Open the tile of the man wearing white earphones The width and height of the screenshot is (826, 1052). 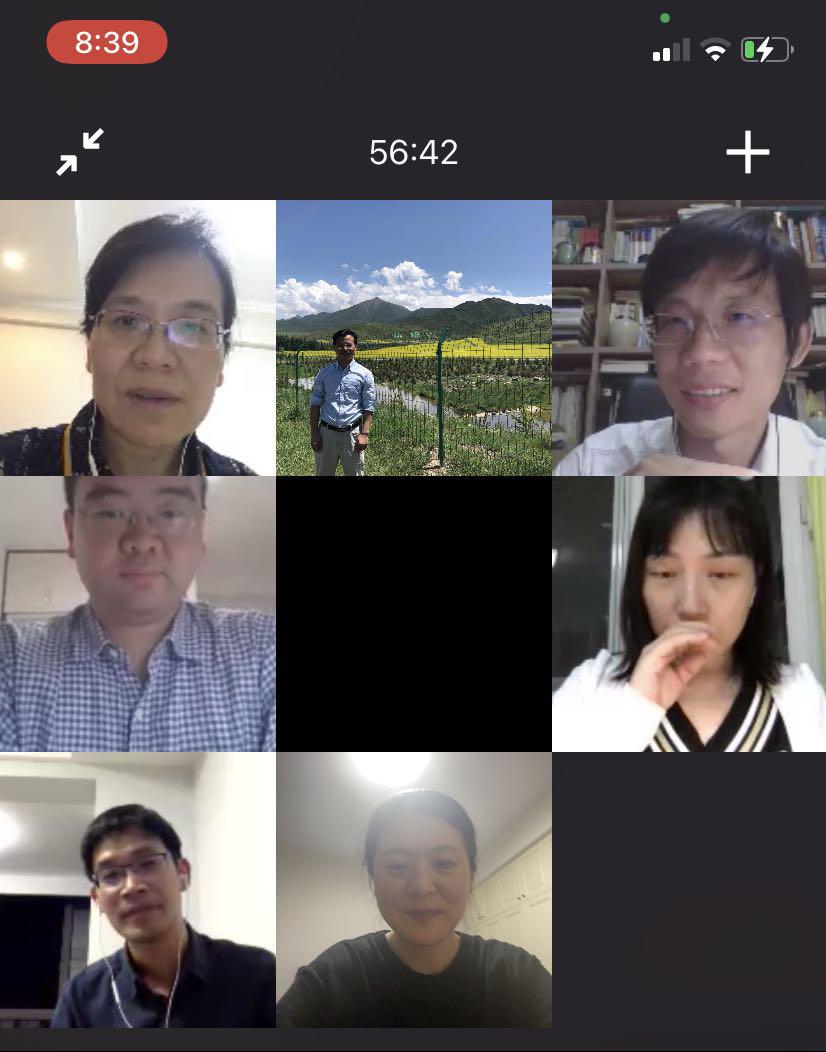click(137, 890)
